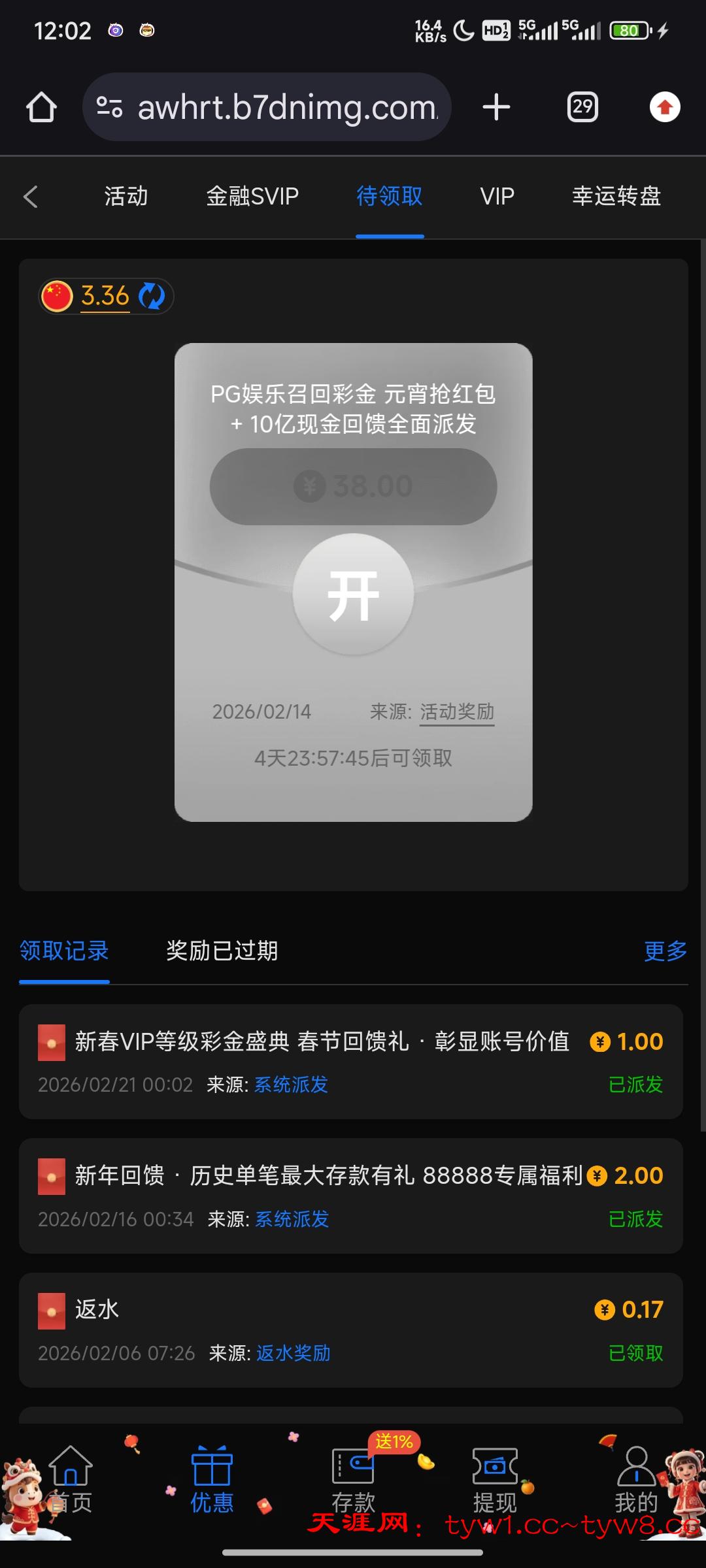Switch to the 奖励已过期 tab

[x=222, y=951]
